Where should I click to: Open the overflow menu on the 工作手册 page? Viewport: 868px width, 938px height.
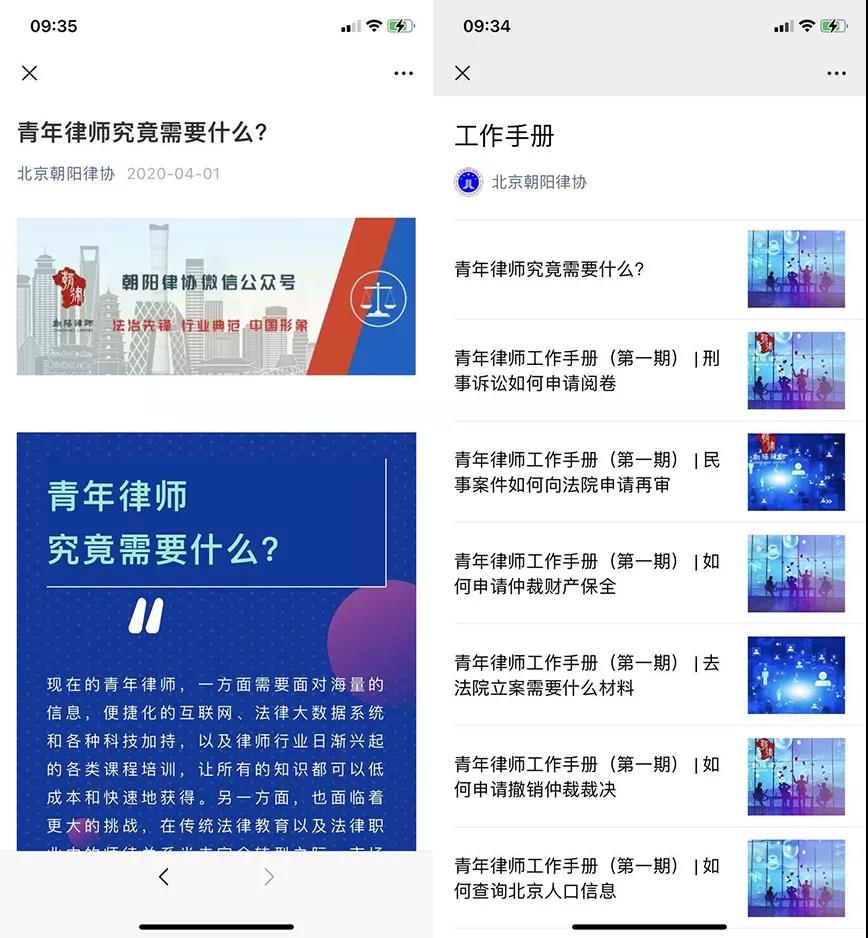point(836,73)
